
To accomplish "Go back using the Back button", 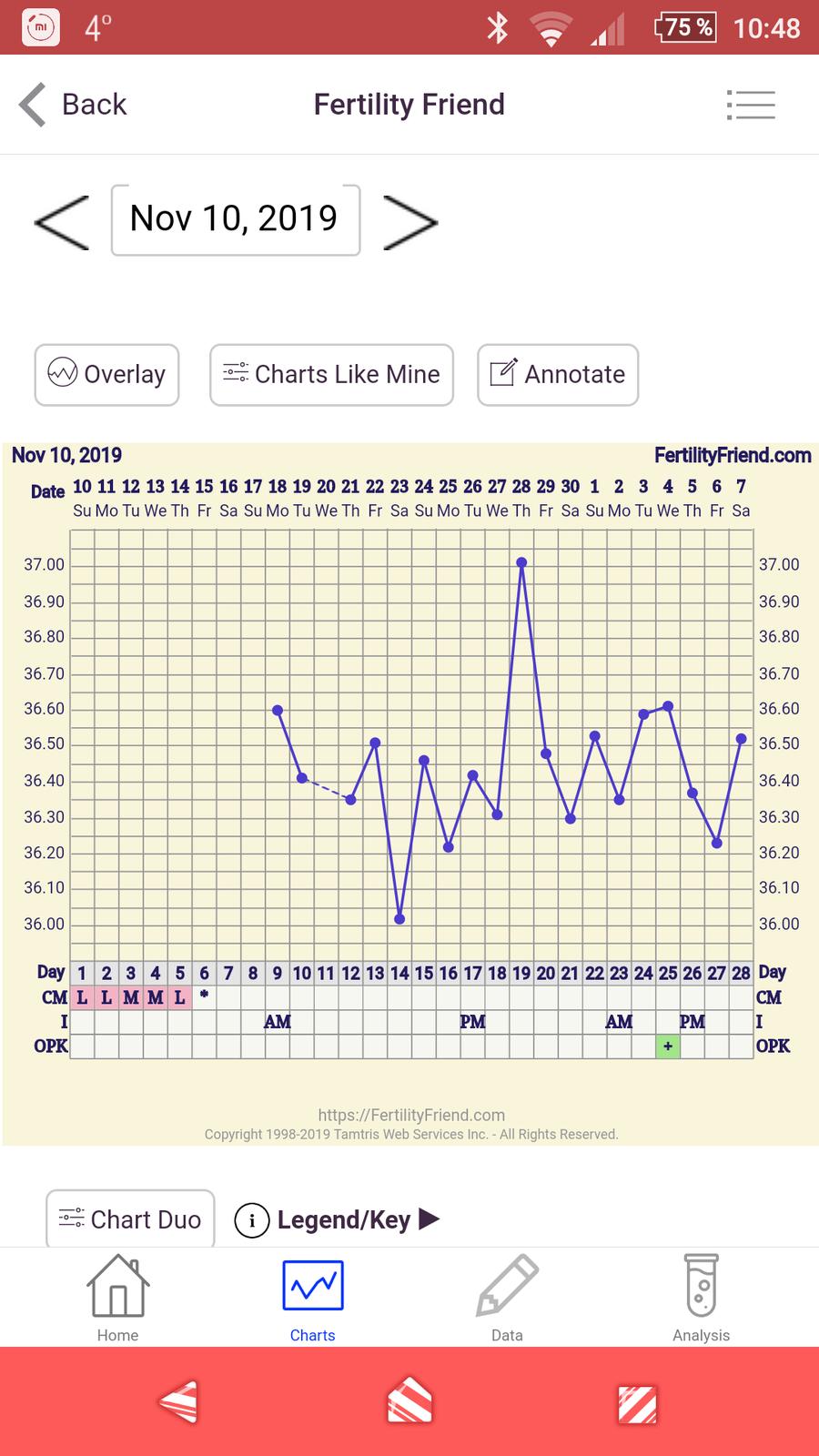I will coord(73,105).
